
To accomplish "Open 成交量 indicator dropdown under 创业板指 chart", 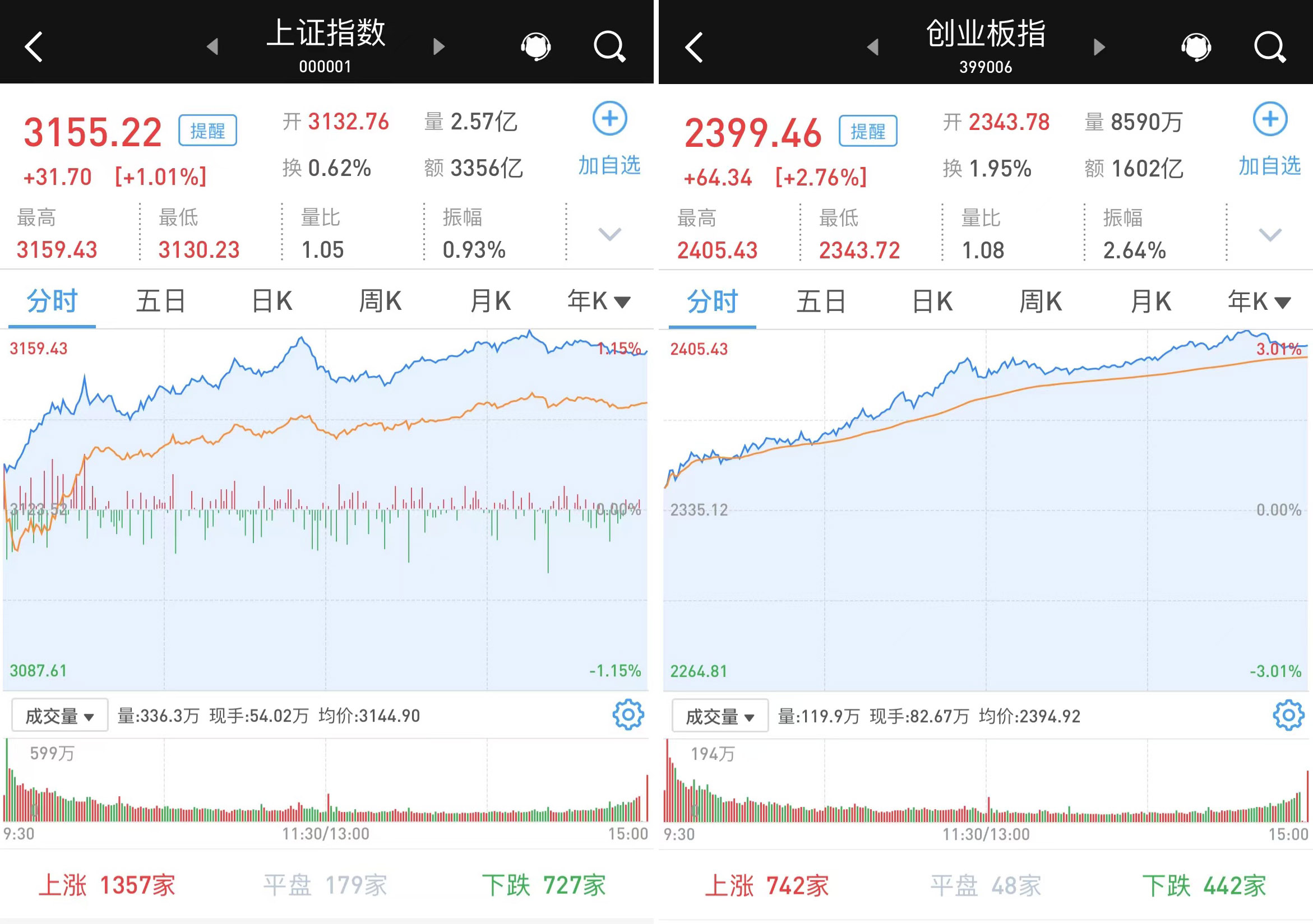I will [x=719, y=716].
